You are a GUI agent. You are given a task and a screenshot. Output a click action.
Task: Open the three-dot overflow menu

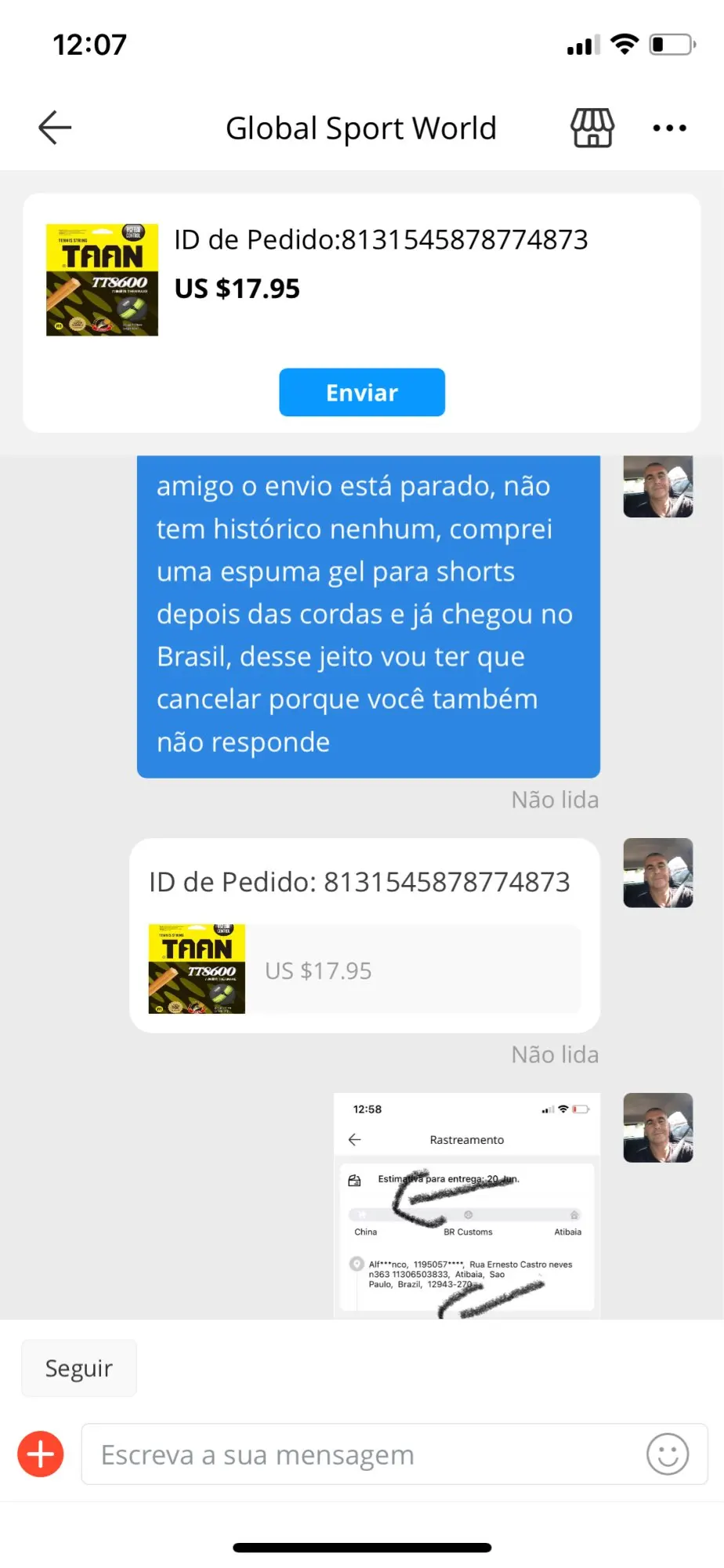click(x=670, y=128)
